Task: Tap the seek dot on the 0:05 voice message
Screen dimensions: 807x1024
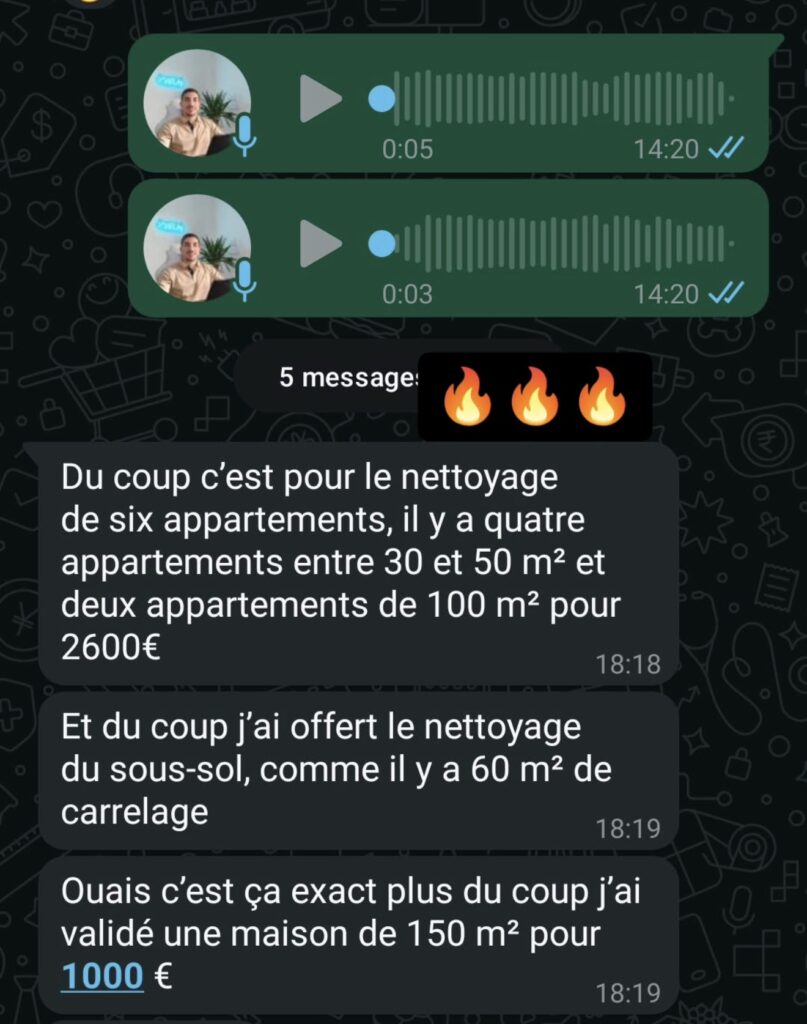Action: (381, 98)
